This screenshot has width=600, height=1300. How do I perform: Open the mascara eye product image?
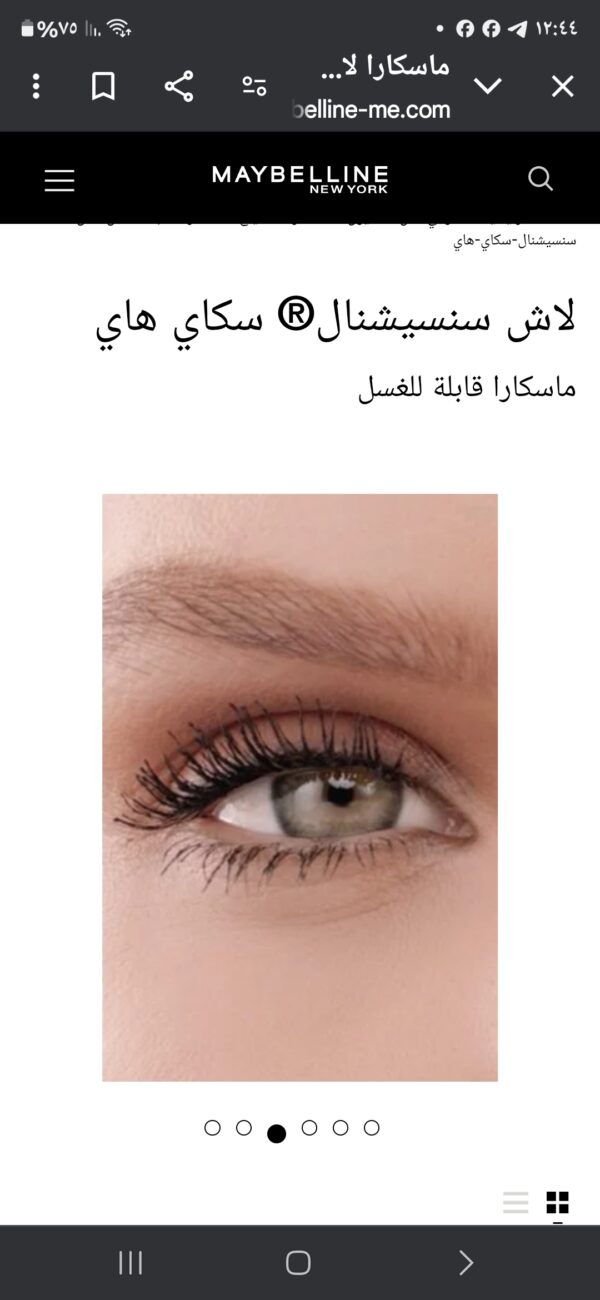pyautogui.click(x=300, y=787)
